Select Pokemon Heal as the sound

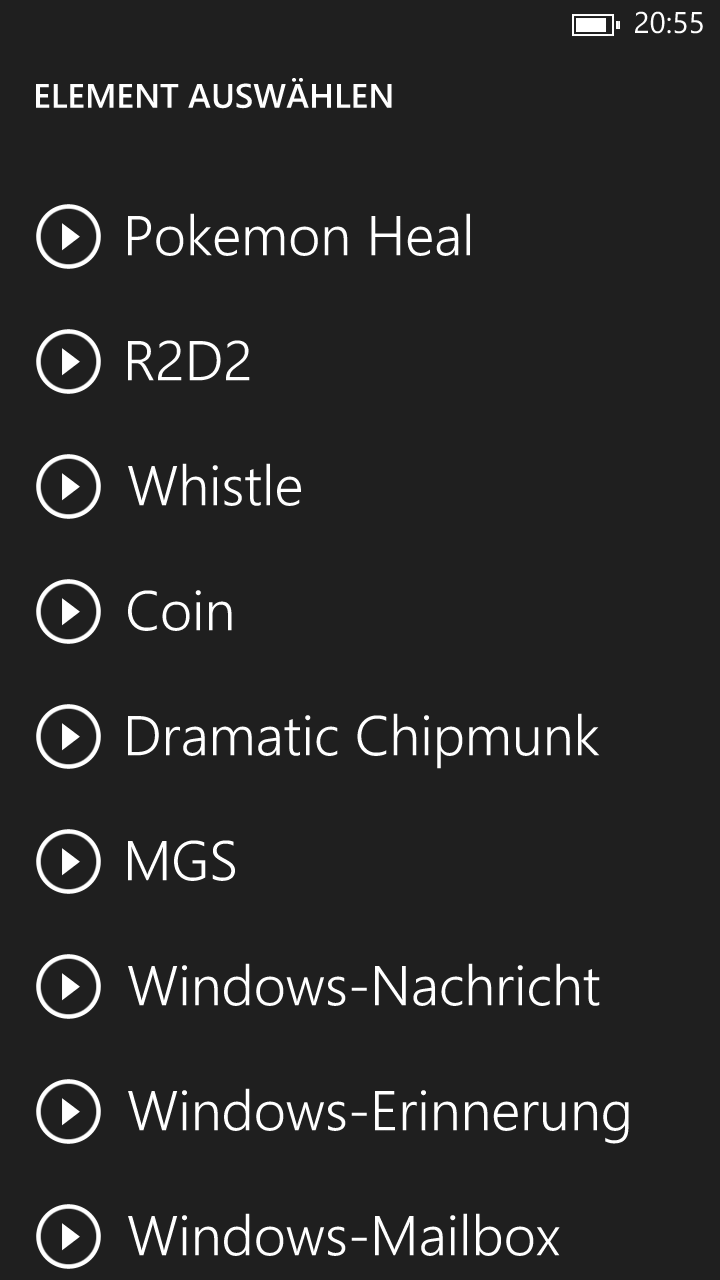coord(298,238)
